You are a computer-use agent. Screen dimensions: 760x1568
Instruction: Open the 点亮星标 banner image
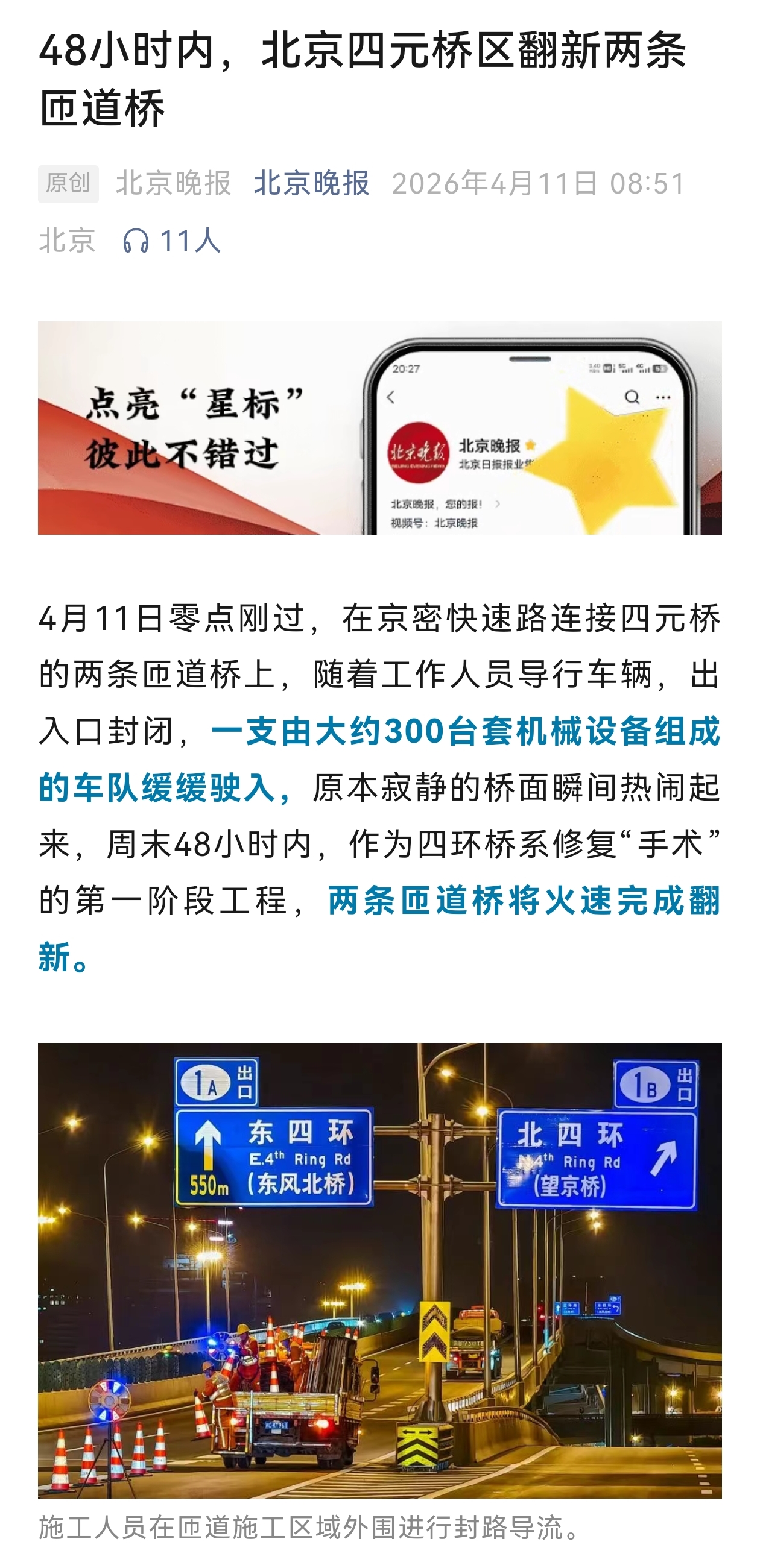click(379, 428)
